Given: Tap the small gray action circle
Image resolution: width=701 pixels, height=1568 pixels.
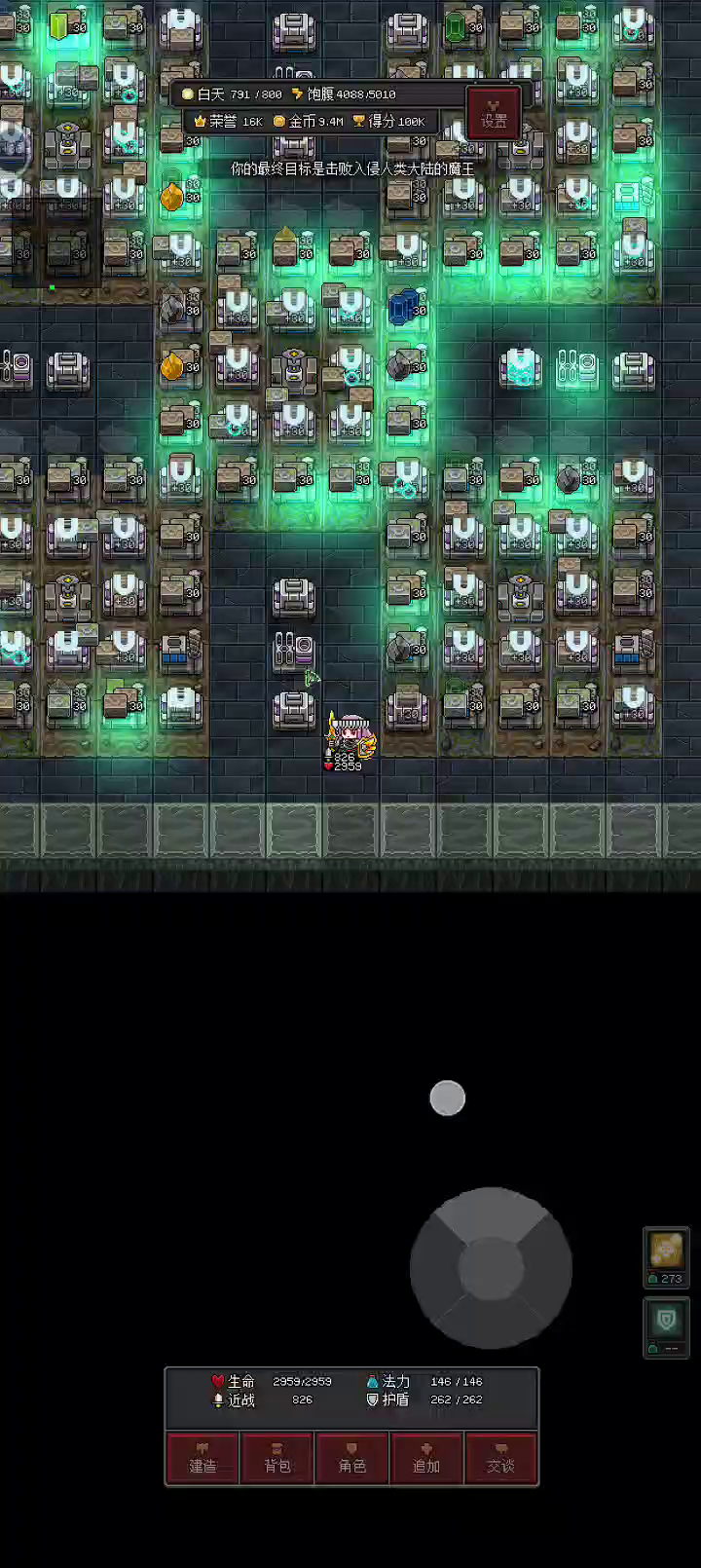Looking at the screenshot, I should (448, 1098).
